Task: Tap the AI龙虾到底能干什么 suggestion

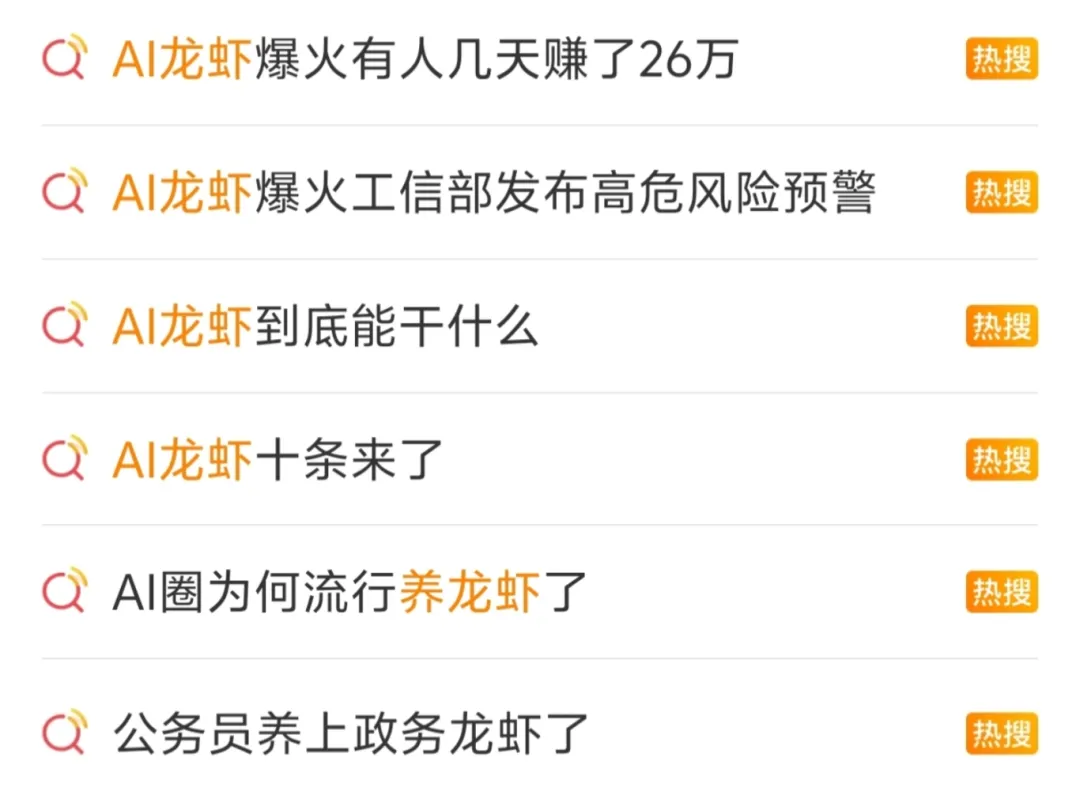Action: [x=325, y=326]
